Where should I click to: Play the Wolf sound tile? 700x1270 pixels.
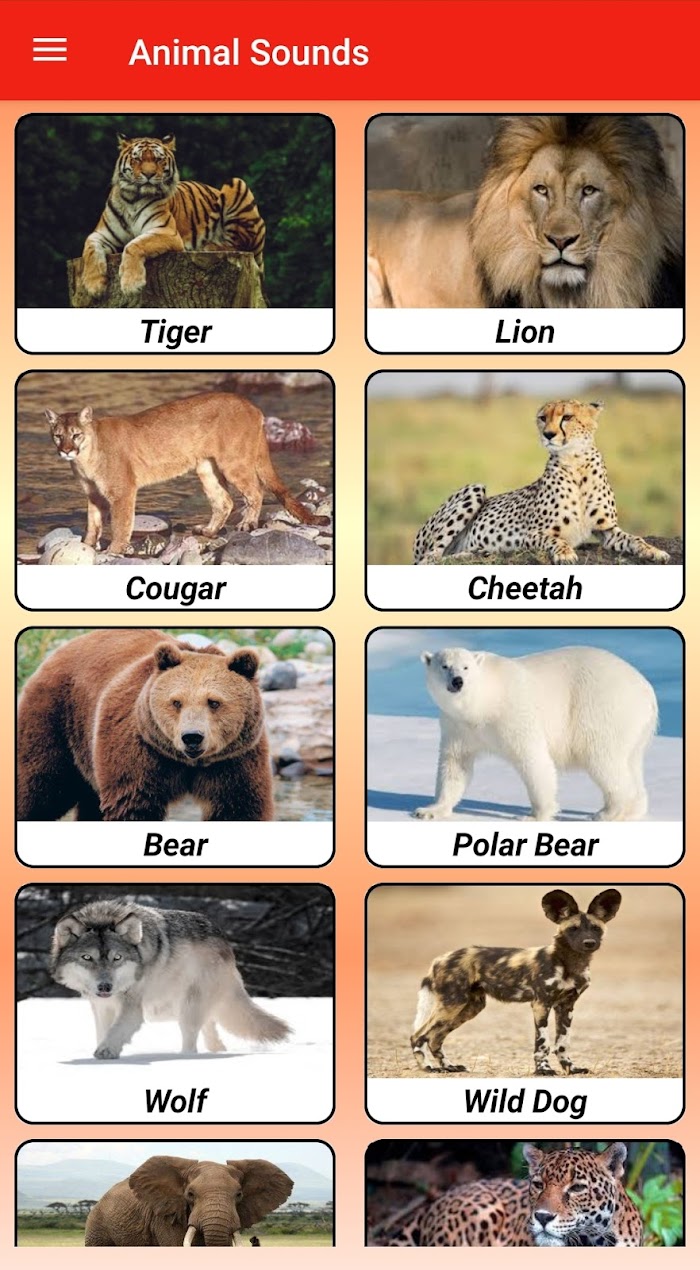[175, 1004]
